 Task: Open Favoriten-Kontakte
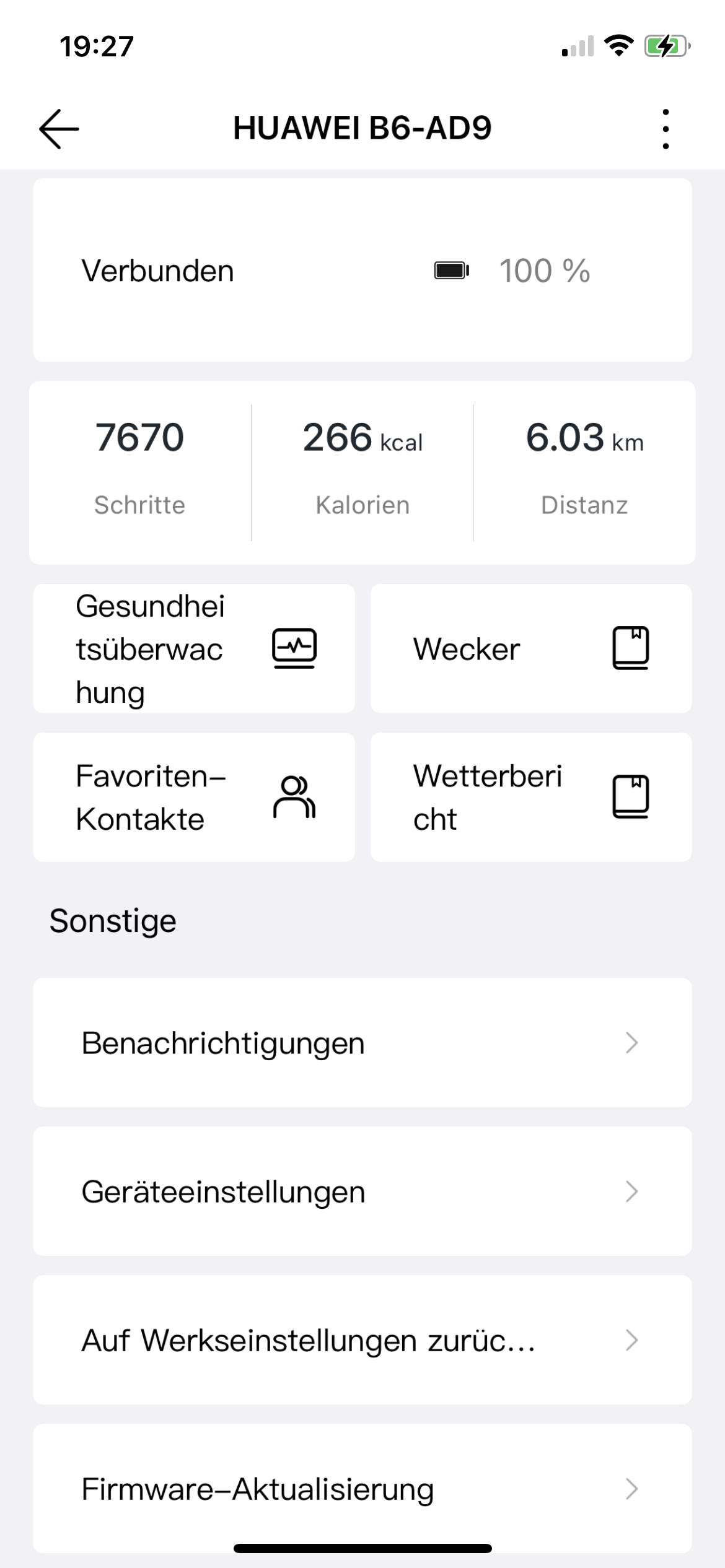pos(194,797)
